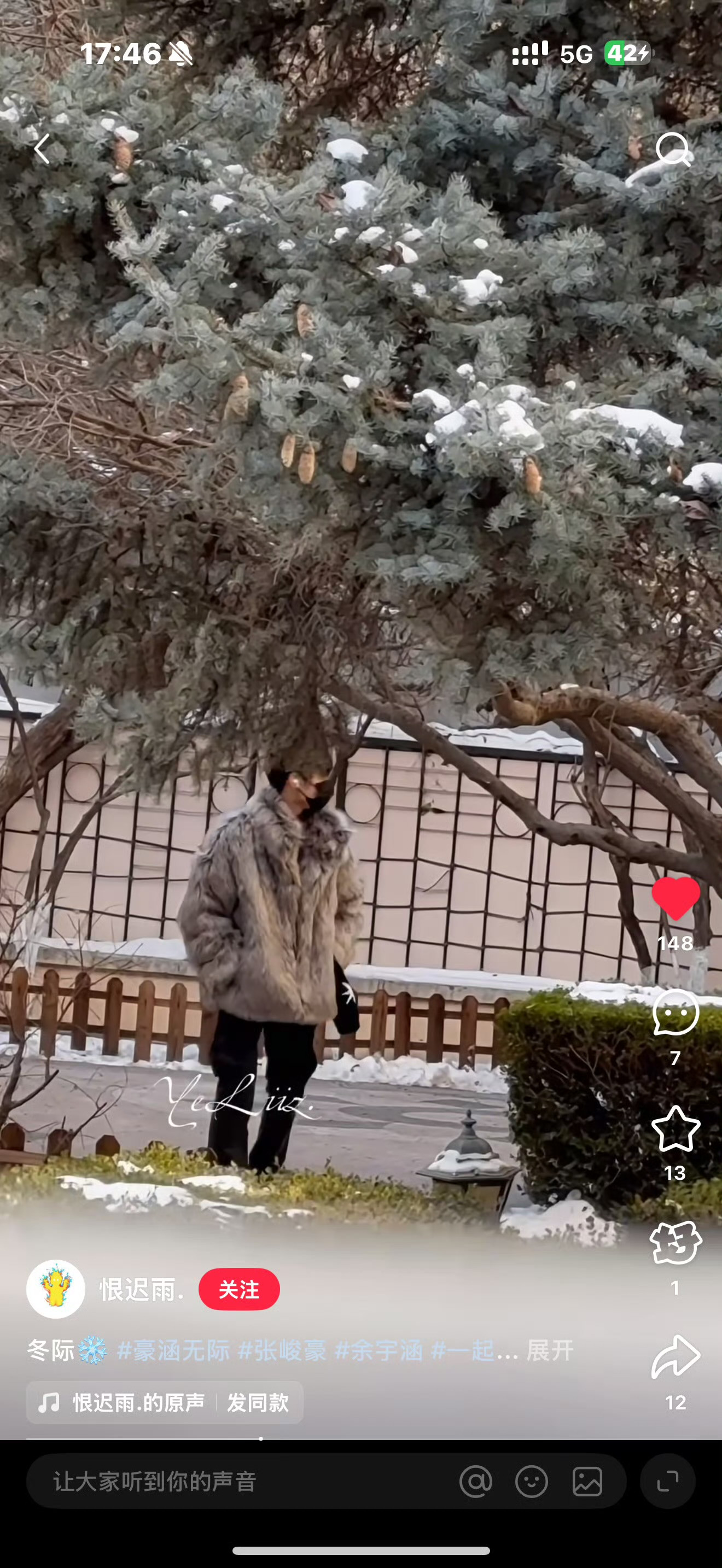Favorite this video with the star
Image resolution: width=722 pixels, height=1568 pixels.
675,1128
